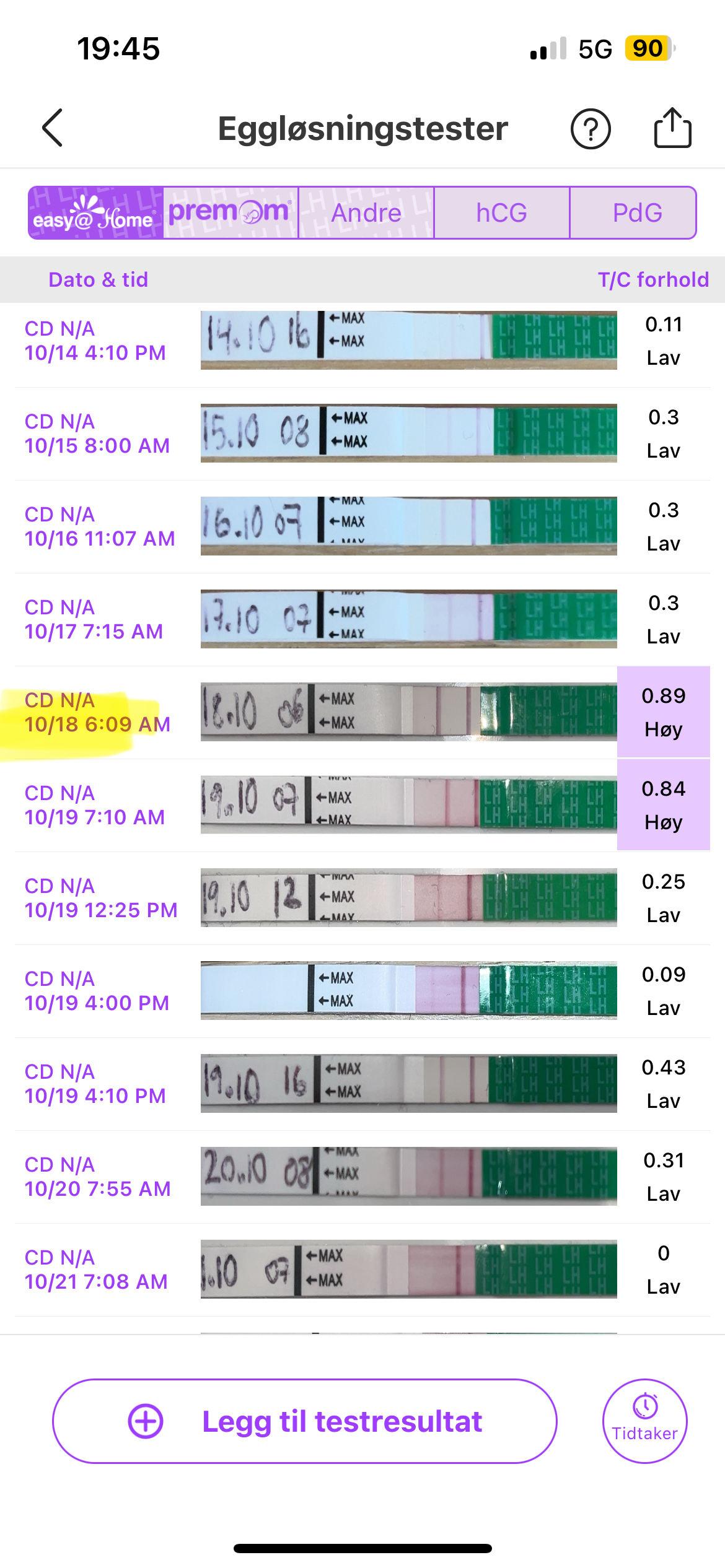The width and height of the screenshot is (725, 1568).
Task: Open the Tidtaker timer
Action: [644, 1421]
